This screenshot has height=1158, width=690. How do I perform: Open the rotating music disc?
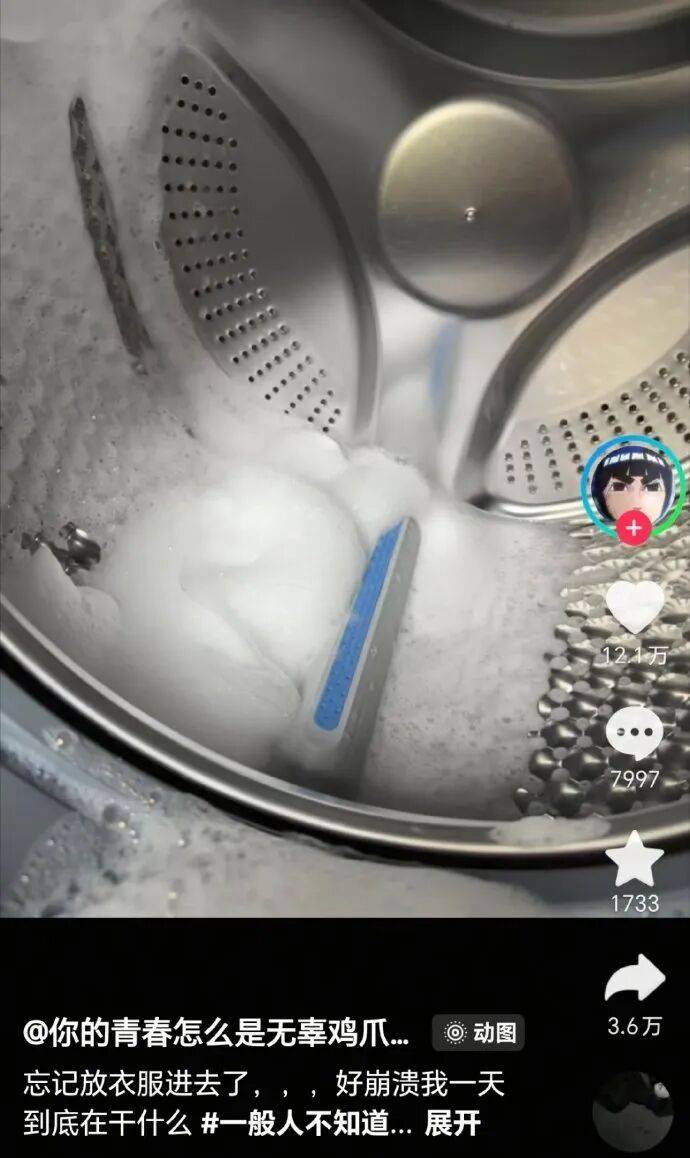point(633,1114)
